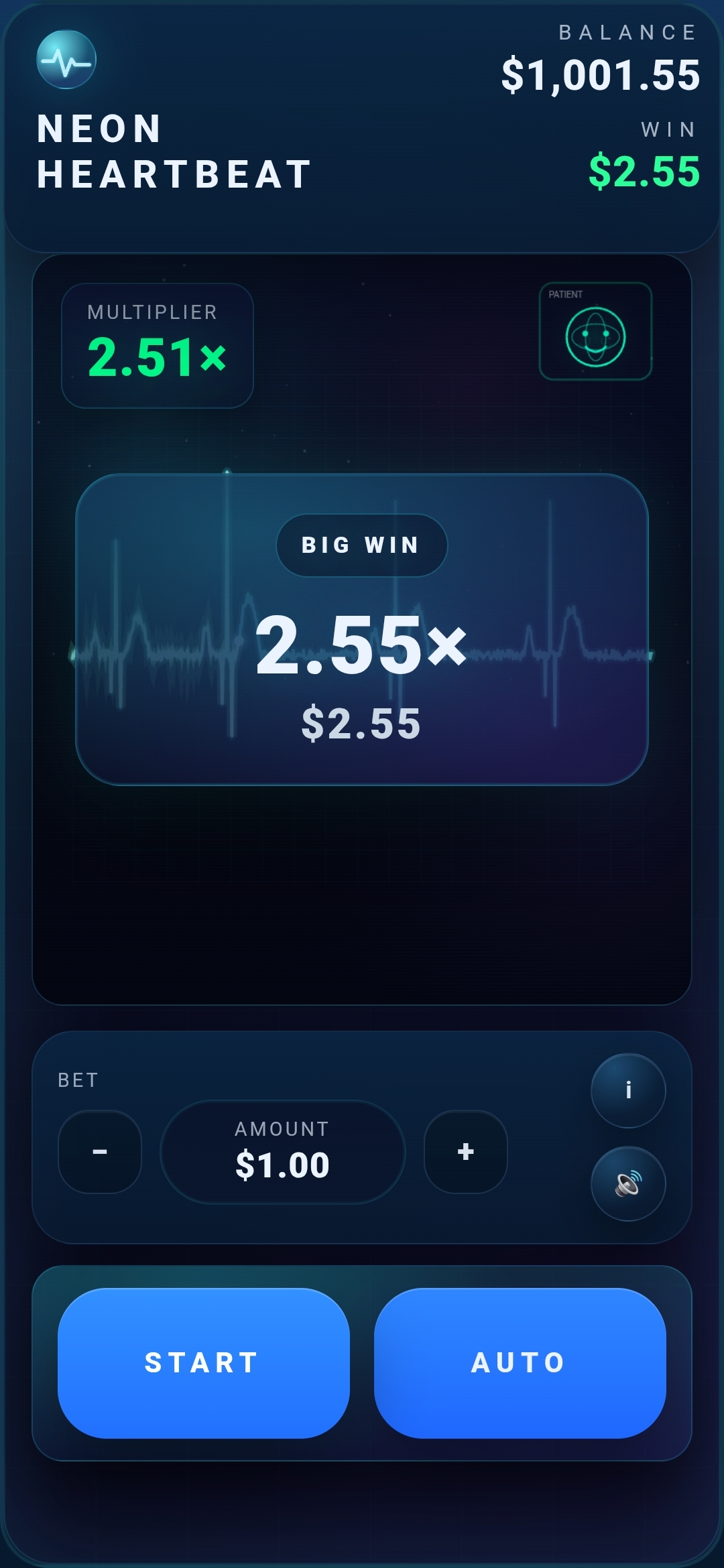
Task: Decrease the bet amount
Action: click(100, 1152)
